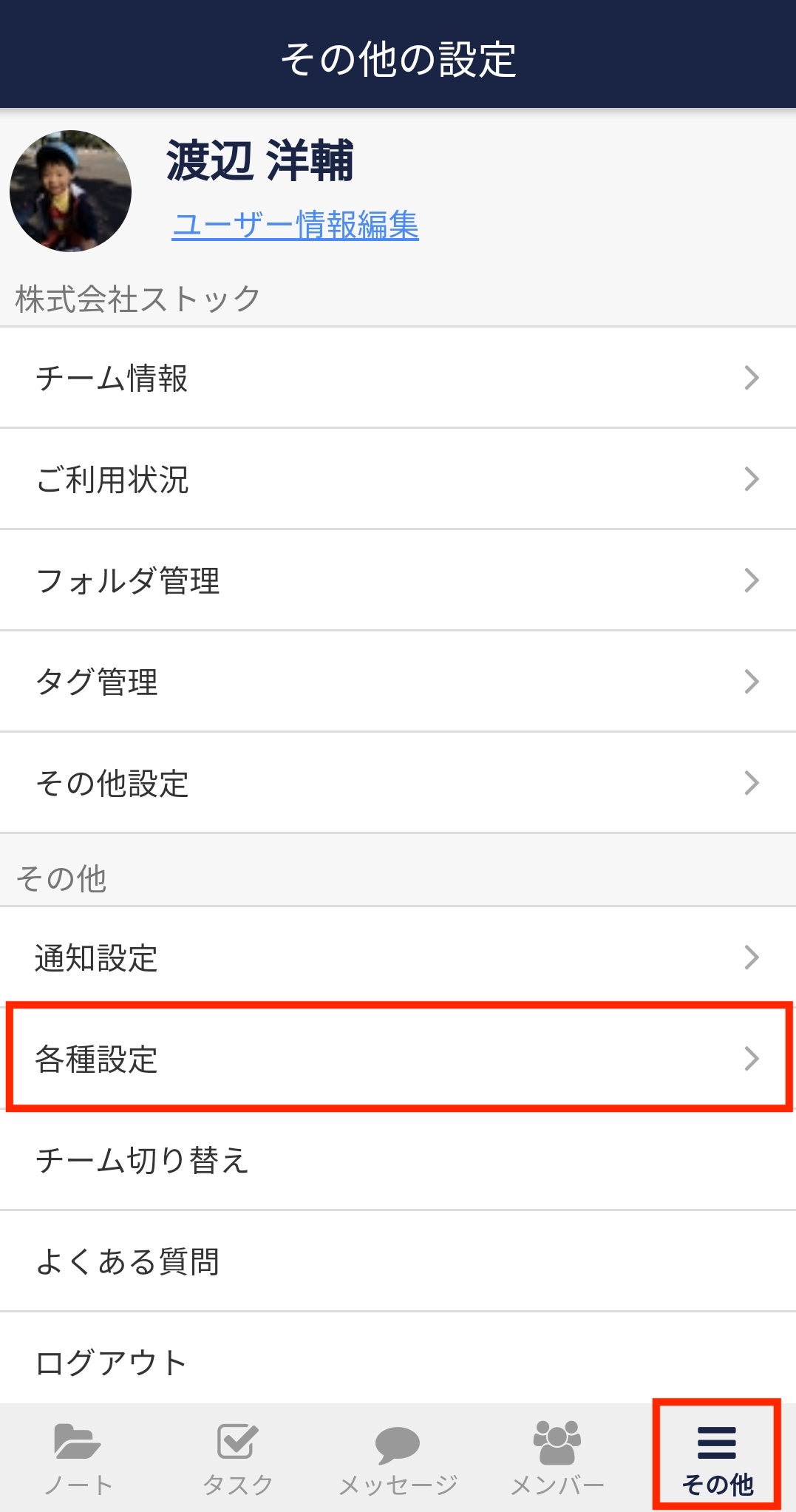Open タグ管理 settings

[398, 682]
